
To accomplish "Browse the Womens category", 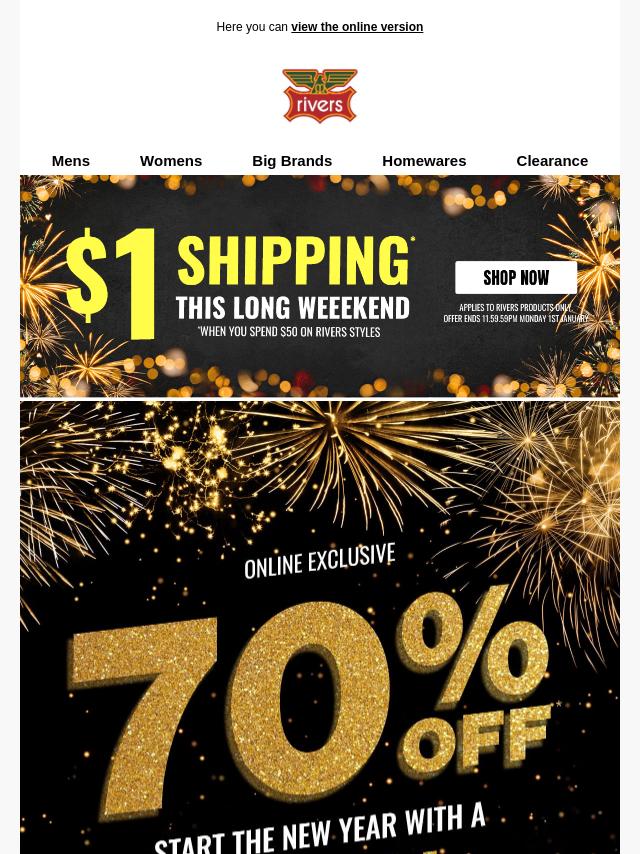I will pyautogui.click(x=171, y=161).
